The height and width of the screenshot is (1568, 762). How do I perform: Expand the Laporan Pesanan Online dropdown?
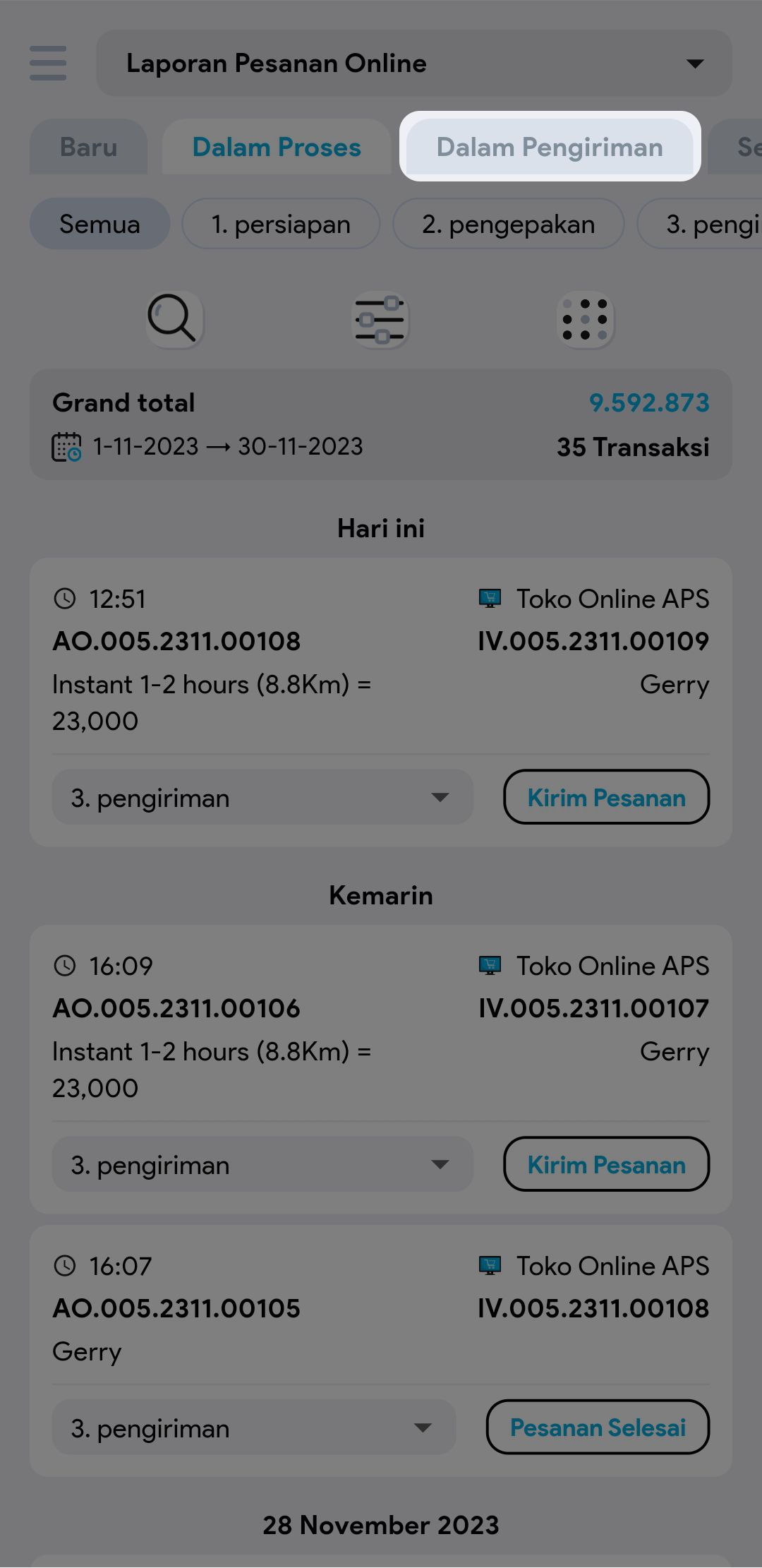coord(413,64)
